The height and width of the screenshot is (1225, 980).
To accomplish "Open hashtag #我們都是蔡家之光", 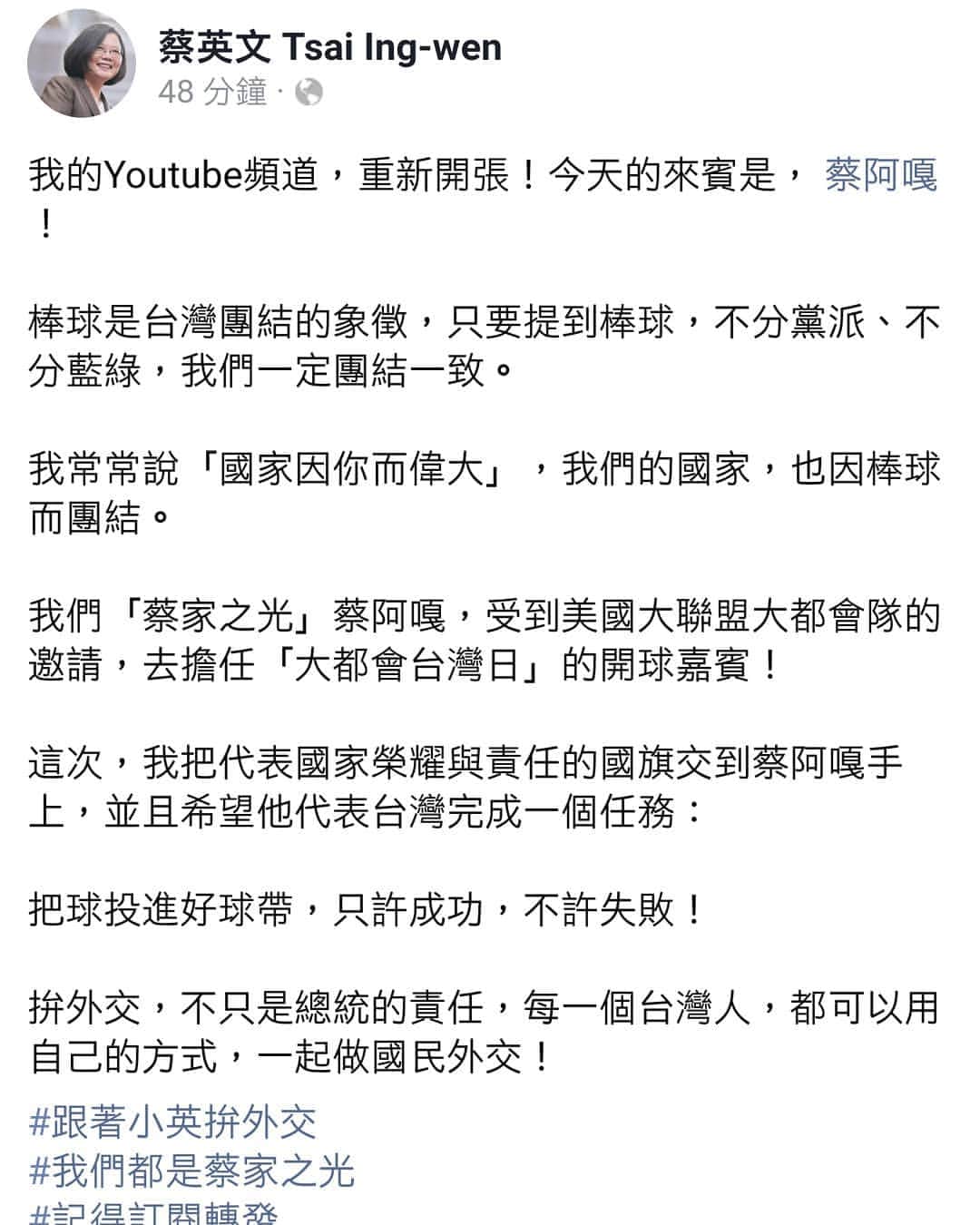I will pyautogui.click(x=191, y=1171).
